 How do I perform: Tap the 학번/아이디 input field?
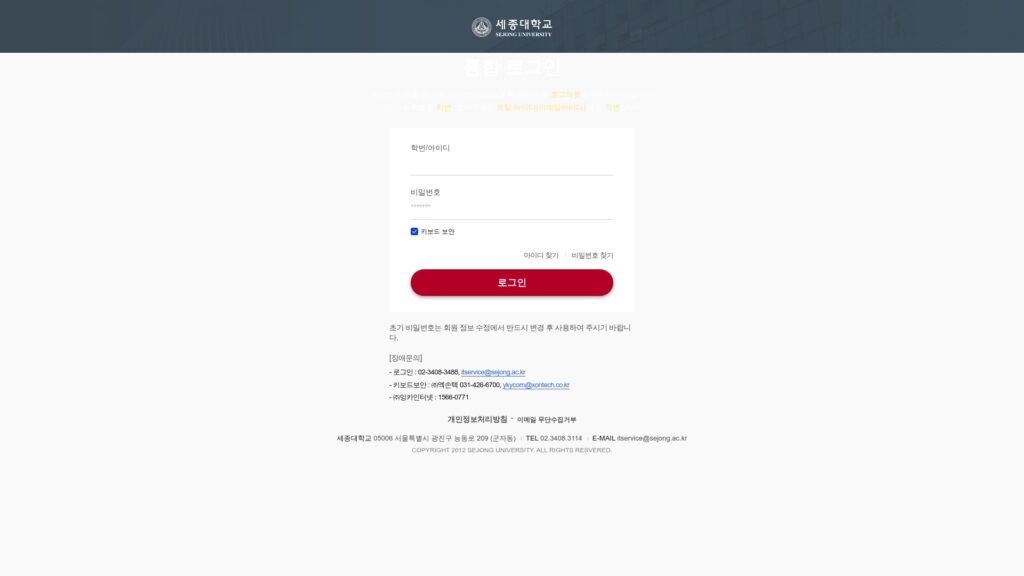[x=511, y=165]
